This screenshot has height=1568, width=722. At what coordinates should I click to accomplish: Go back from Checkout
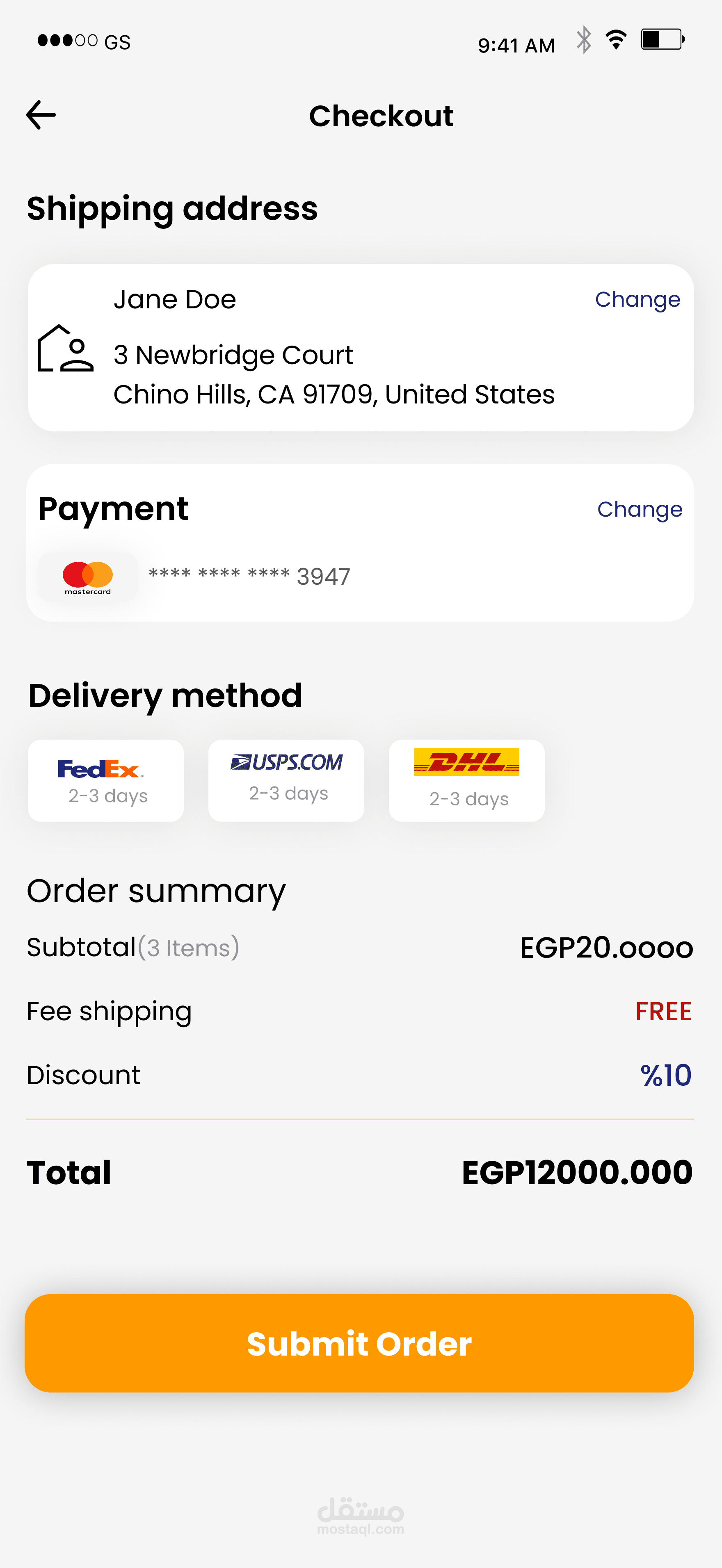41,115
